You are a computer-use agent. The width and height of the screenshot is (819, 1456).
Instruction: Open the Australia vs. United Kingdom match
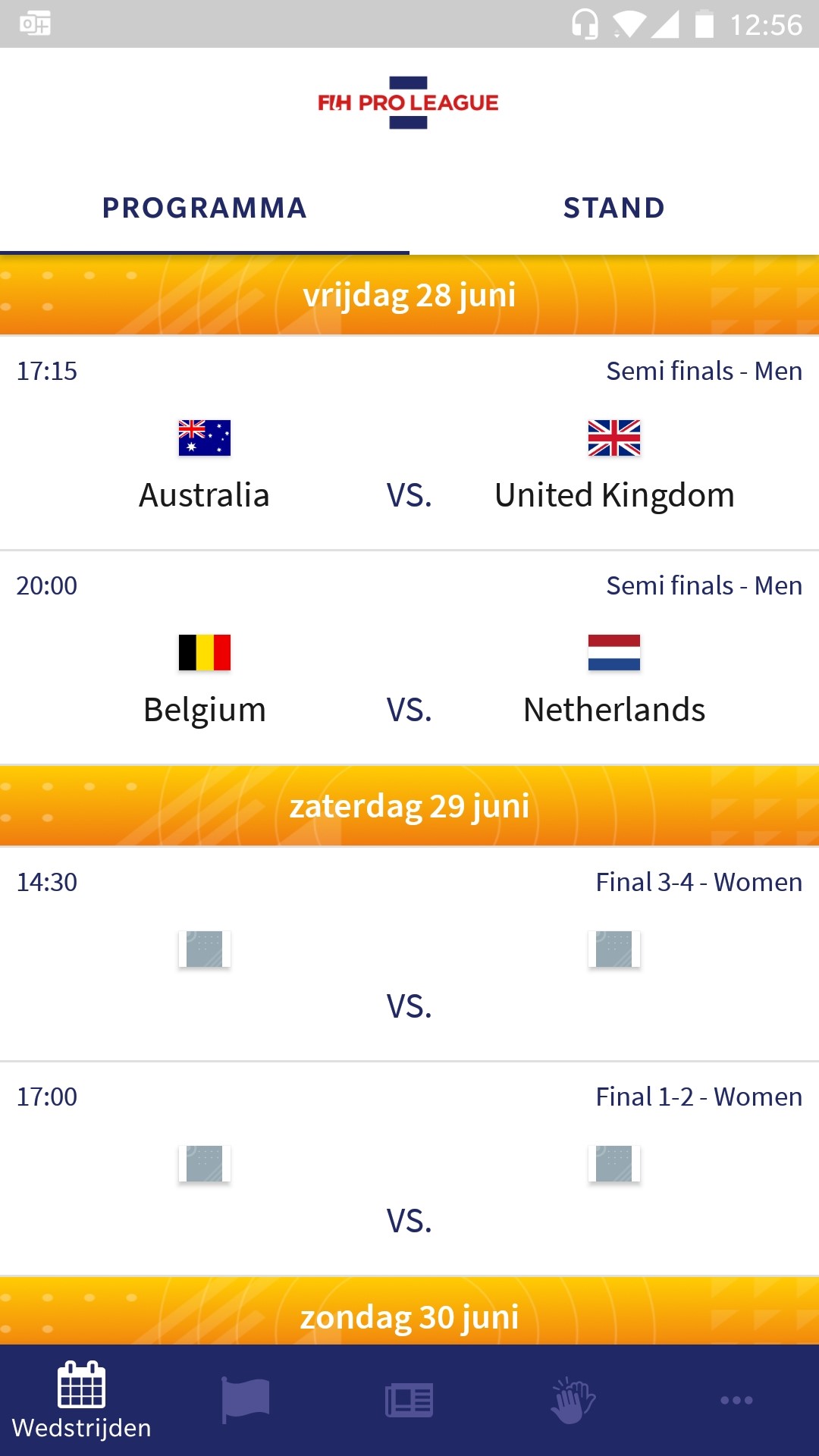click(x=409, y=444)
